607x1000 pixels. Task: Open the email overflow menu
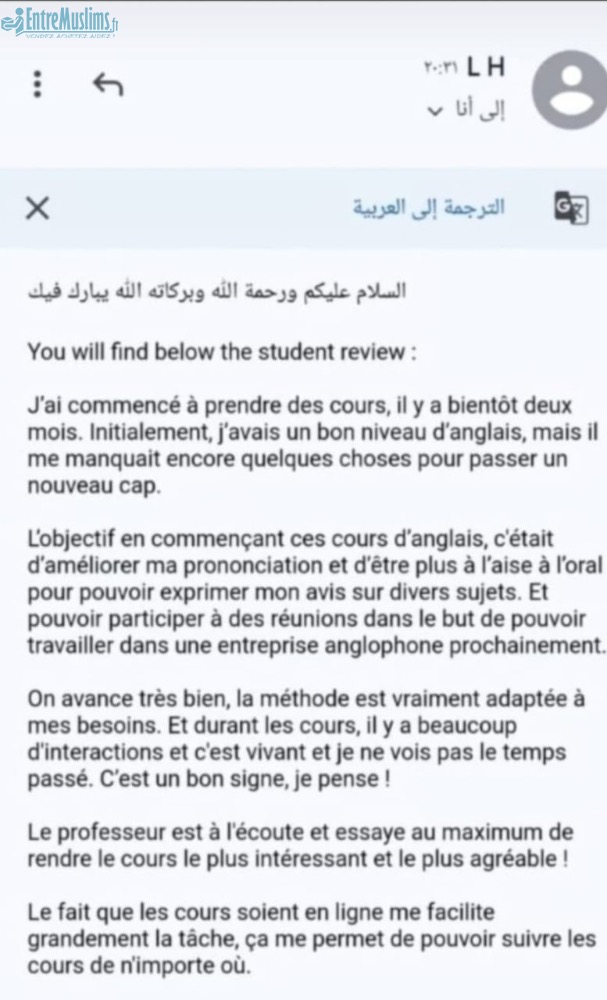pos(38,84)
